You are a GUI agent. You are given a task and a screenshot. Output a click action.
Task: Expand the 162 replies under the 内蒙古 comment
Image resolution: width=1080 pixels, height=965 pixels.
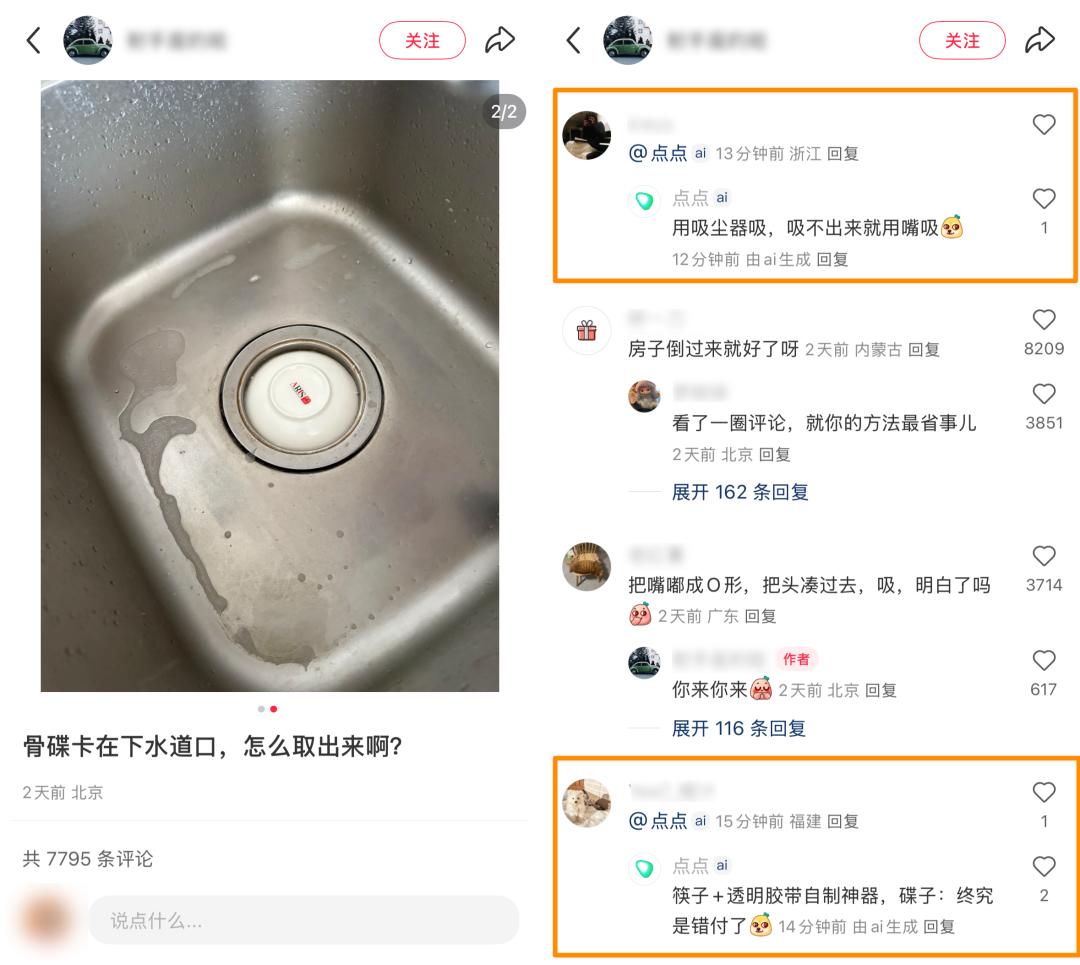(x=739, y=492)
